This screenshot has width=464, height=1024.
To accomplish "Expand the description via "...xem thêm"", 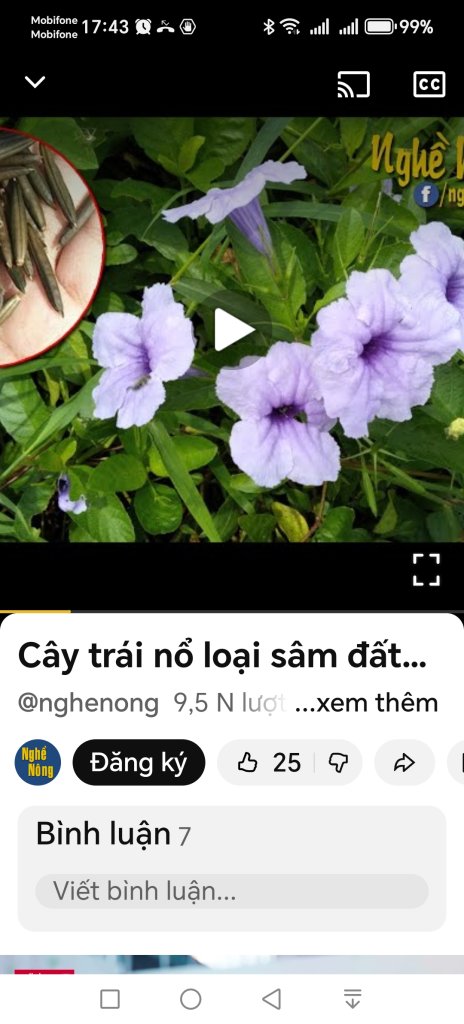I will pos(366,703).
